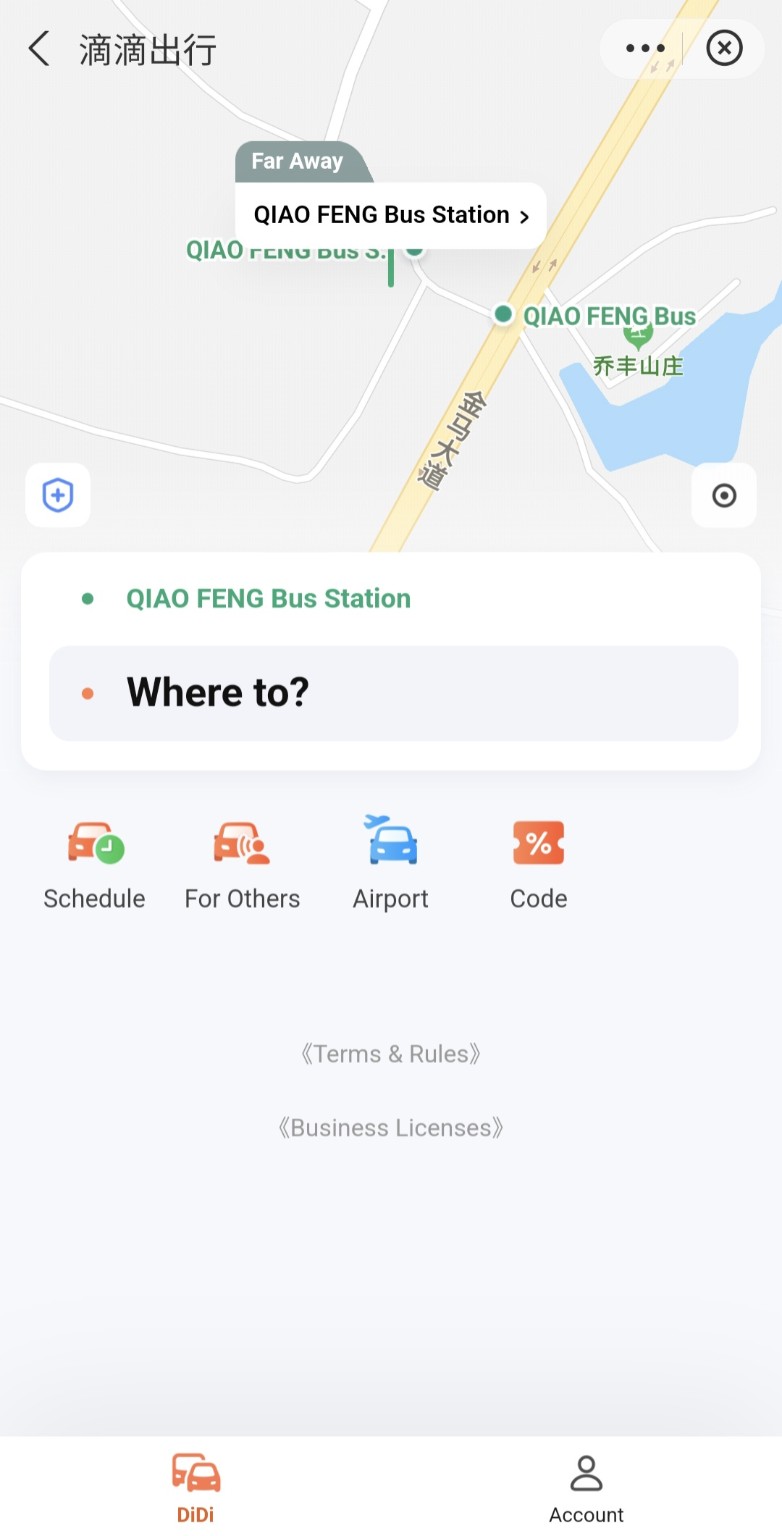Screen dimensions: 782x1536
Task: Tap the "Where to?" destination field
Action: click(x=394, y=693)
